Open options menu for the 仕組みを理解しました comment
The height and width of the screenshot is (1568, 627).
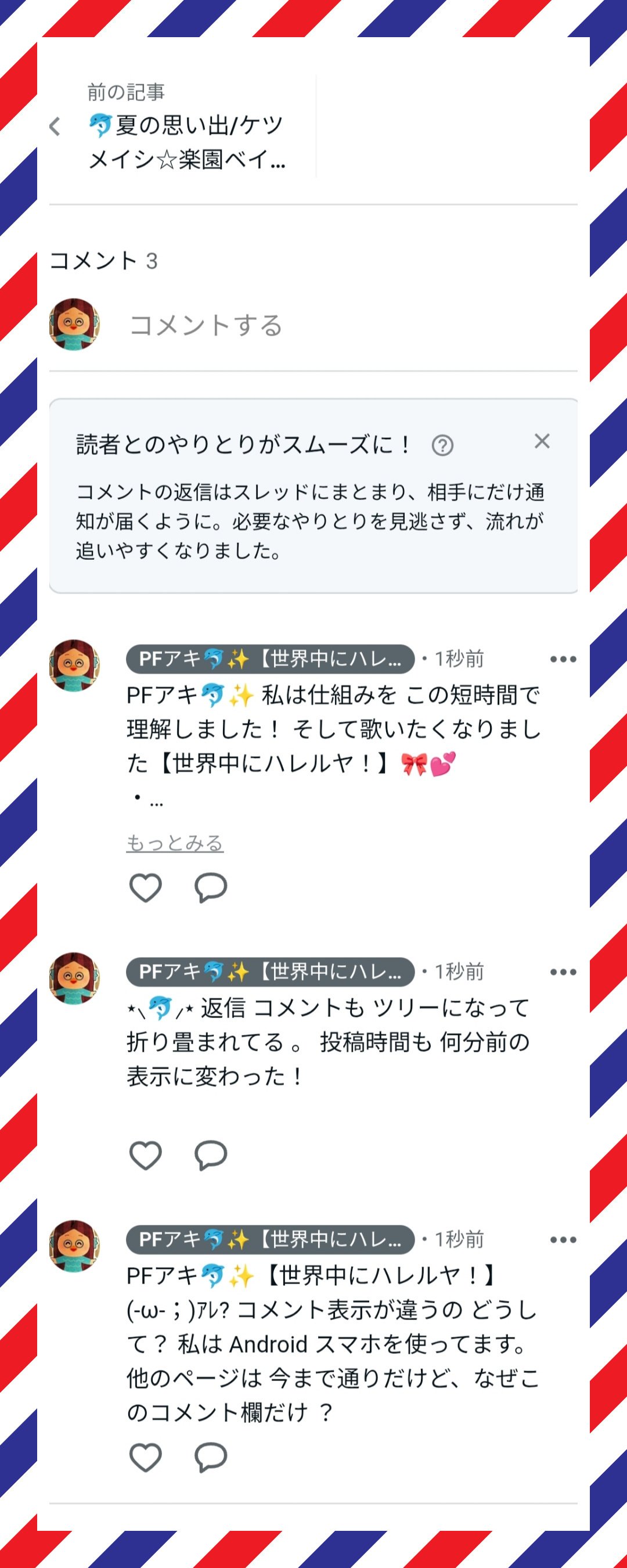pyautogui.click(x=563, y=659)
